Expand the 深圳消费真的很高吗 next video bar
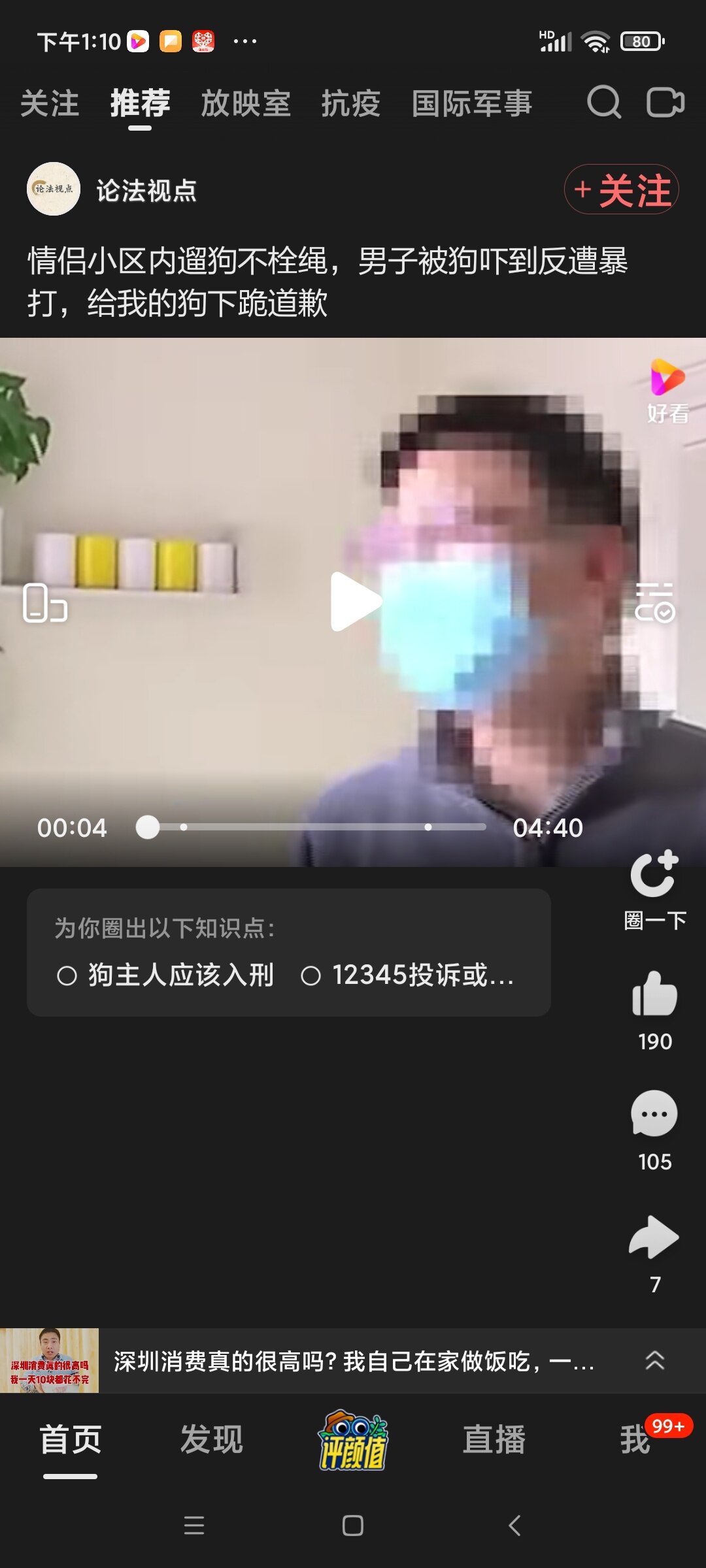 [654, 1361]
